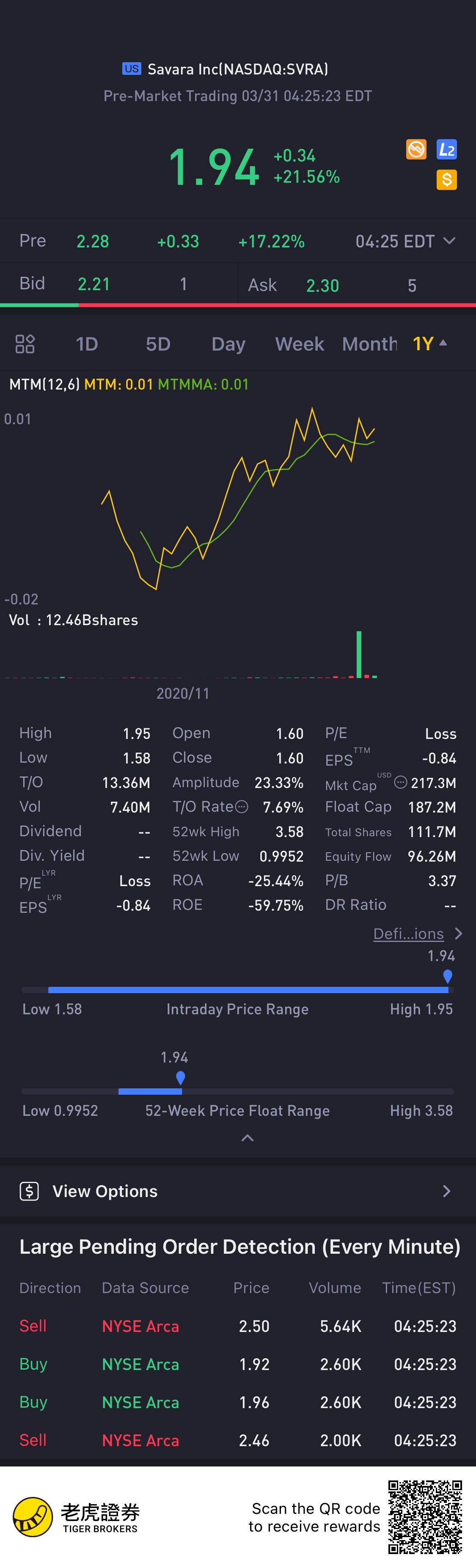476x1568 pixels.
Task: Tap the T/O Rate info icon
Action: coord(242,807)
